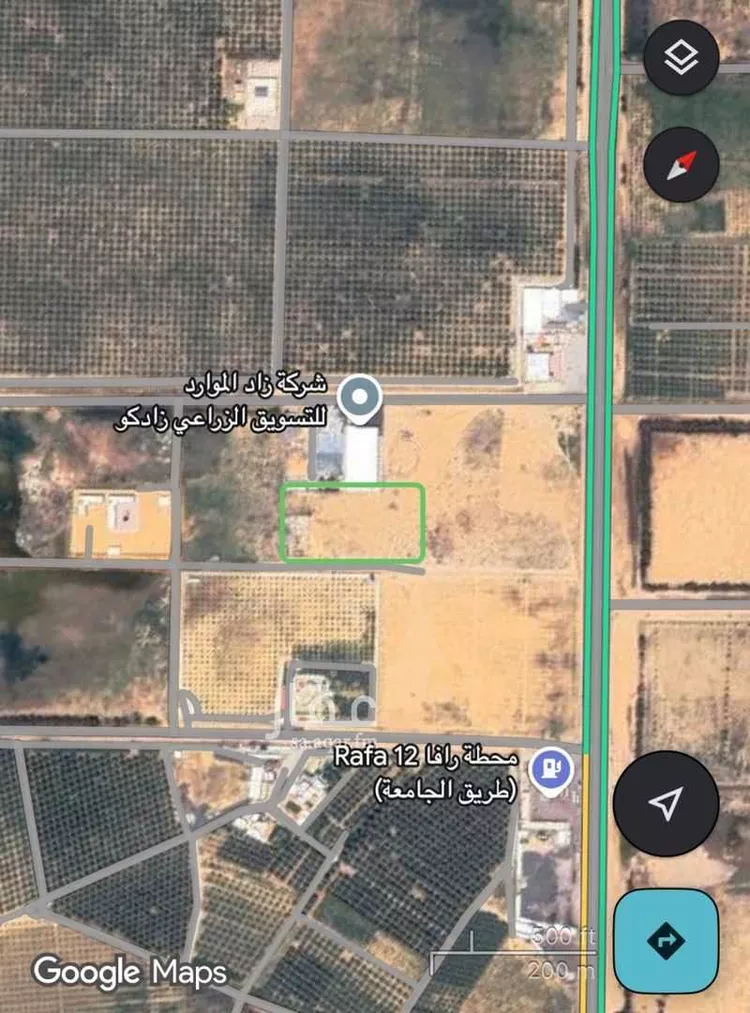Select the green outlined land plot
The image size is (750, 1013).
tap(354, 523)
